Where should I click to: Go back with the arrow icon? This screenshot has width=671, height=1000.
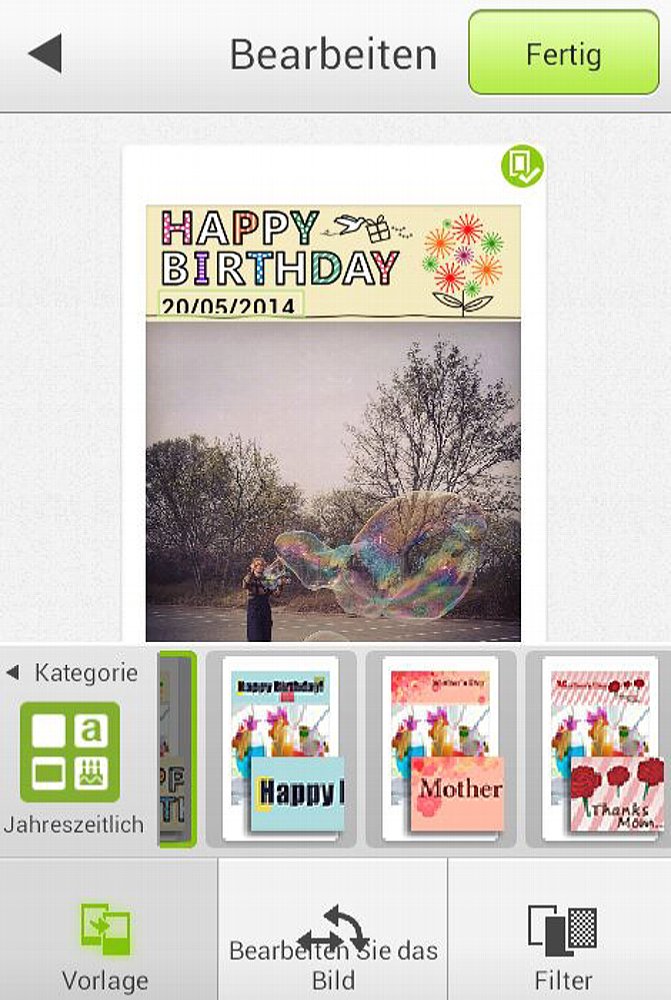tap(45, 54)
